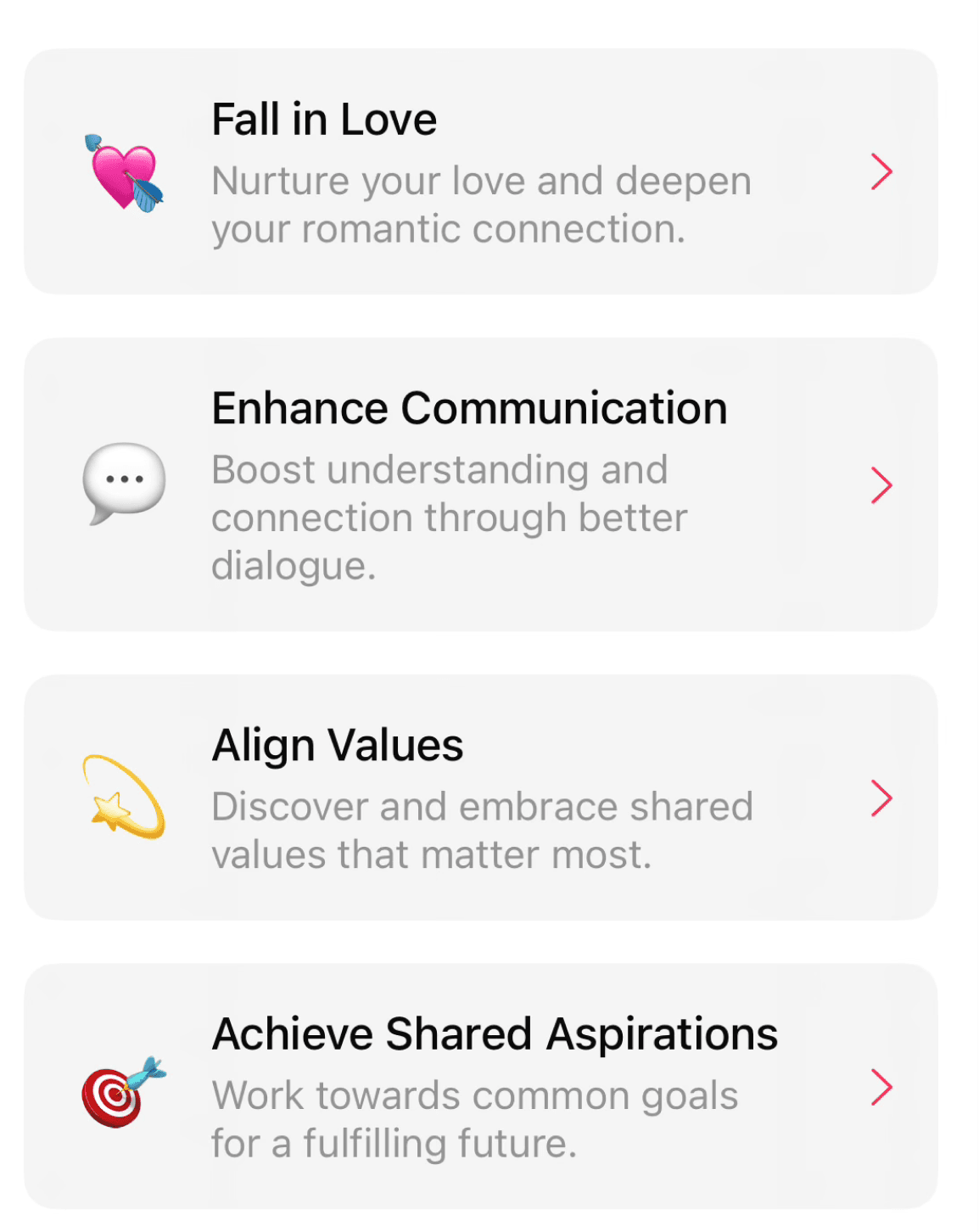The width and height of the screenshot is (979, 1232).
Task: Open the Align Values section
Action: 484,798
